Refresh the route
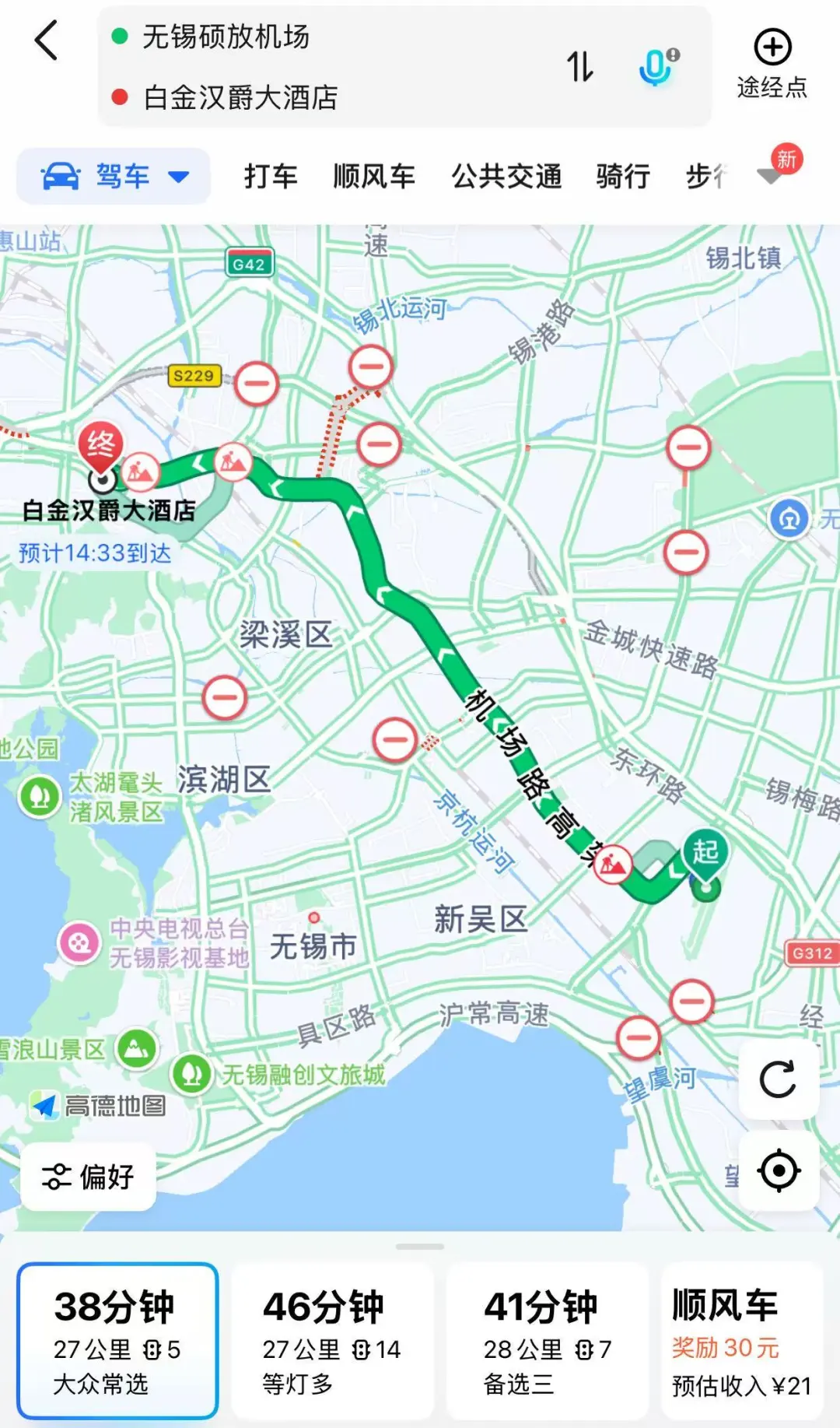Screen dimensions: 840x1428 (778, 1079)
